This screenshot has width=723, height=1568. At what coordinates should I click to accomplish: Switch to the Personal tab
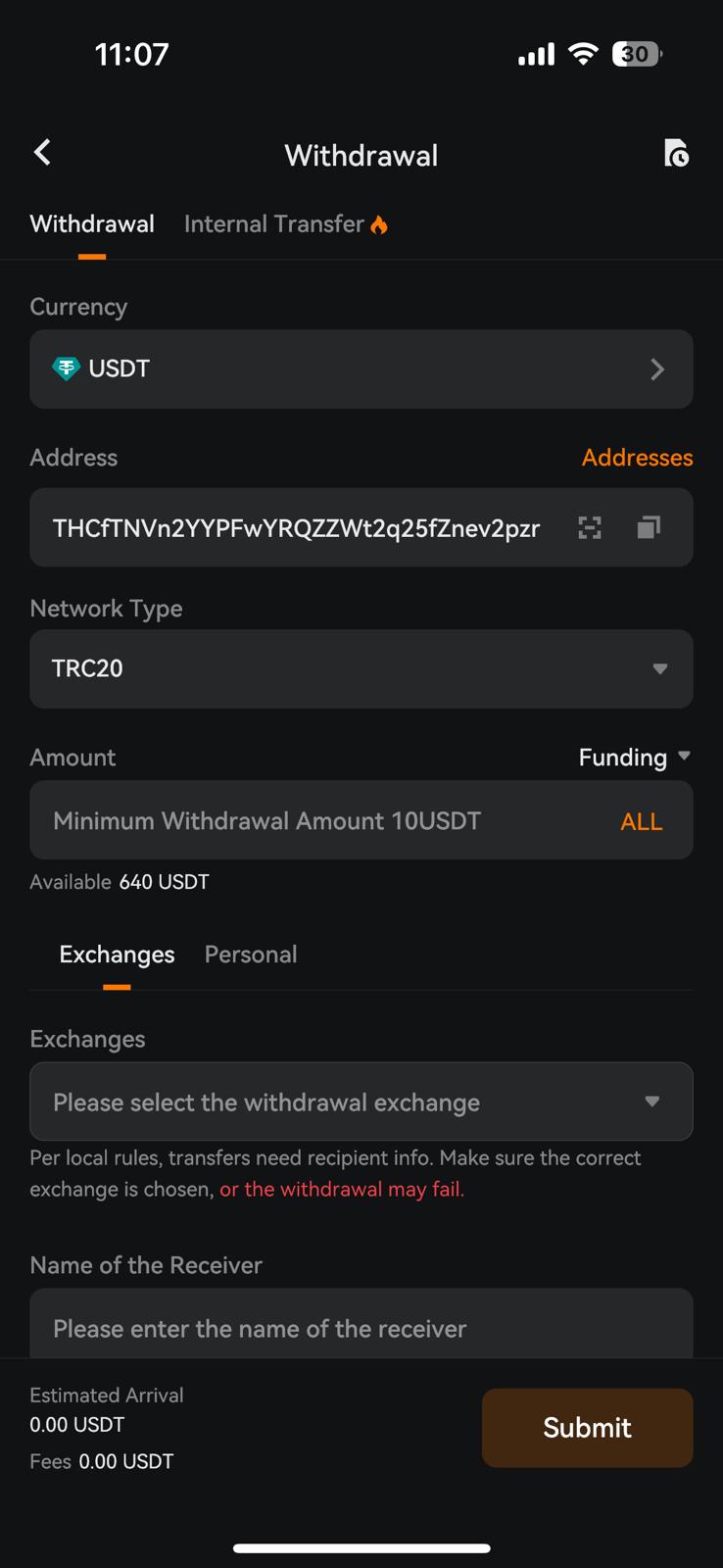coord(251,955)
